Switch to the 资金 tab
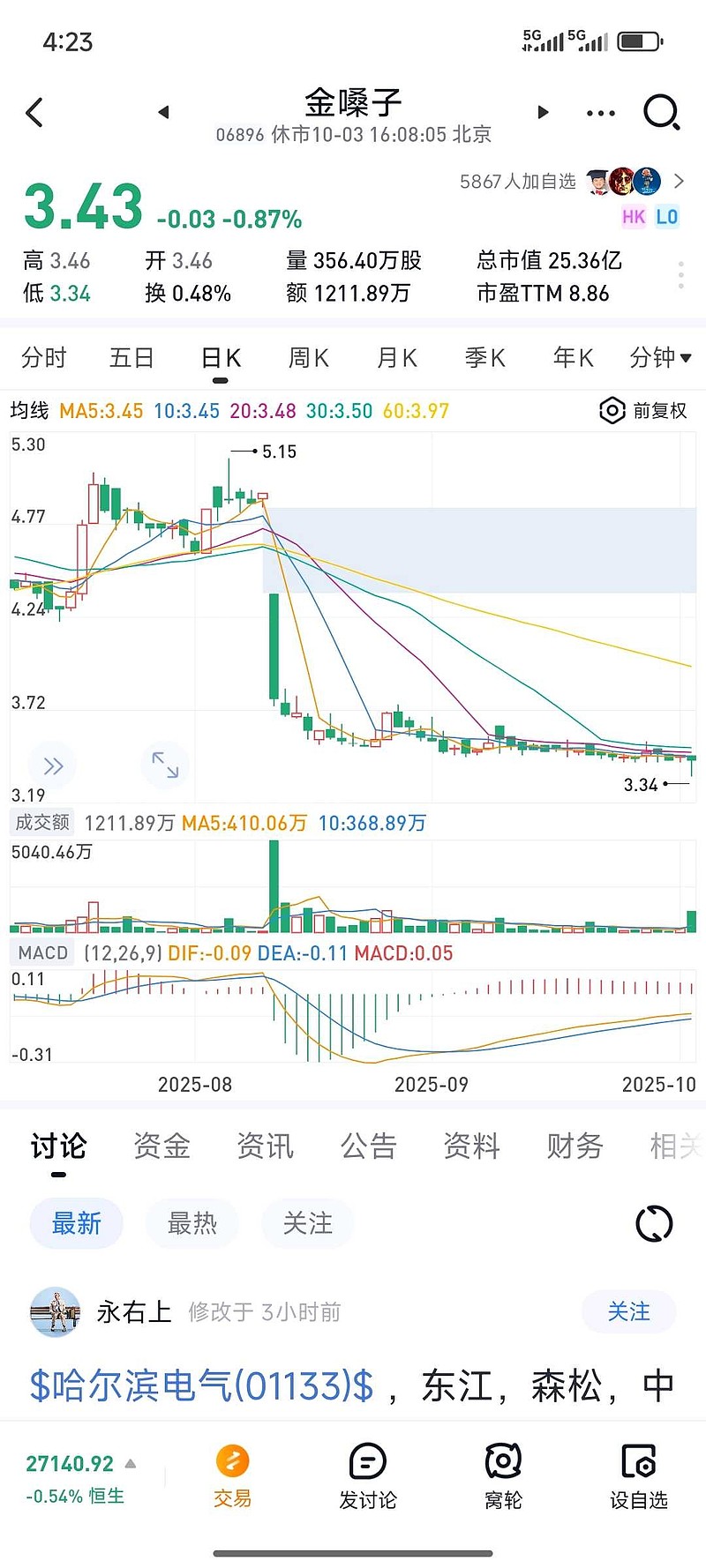This screenshot has width=706, height=1568. 161,1146
